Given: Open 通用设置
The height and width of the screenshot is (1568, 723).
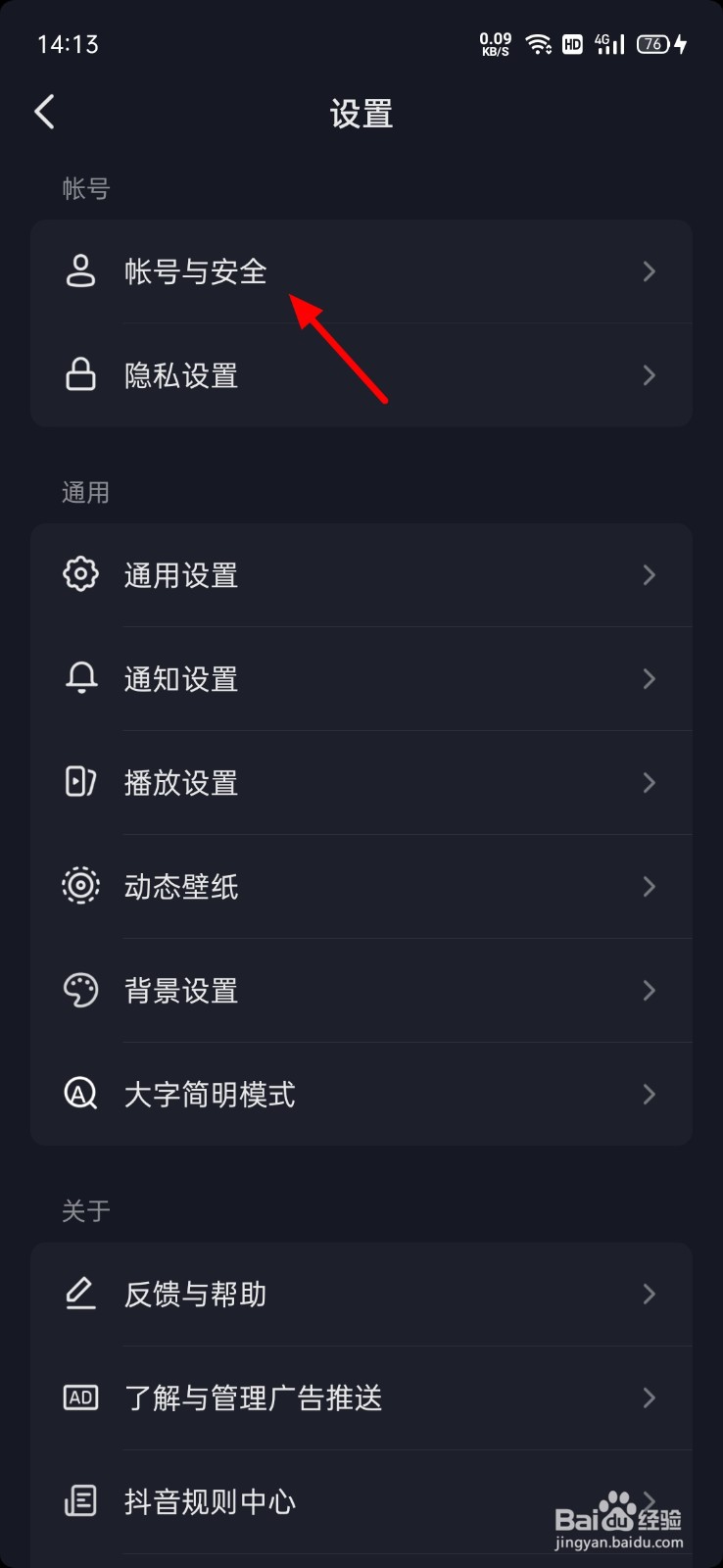Looking at the screenshot, I should click(361, 575).
